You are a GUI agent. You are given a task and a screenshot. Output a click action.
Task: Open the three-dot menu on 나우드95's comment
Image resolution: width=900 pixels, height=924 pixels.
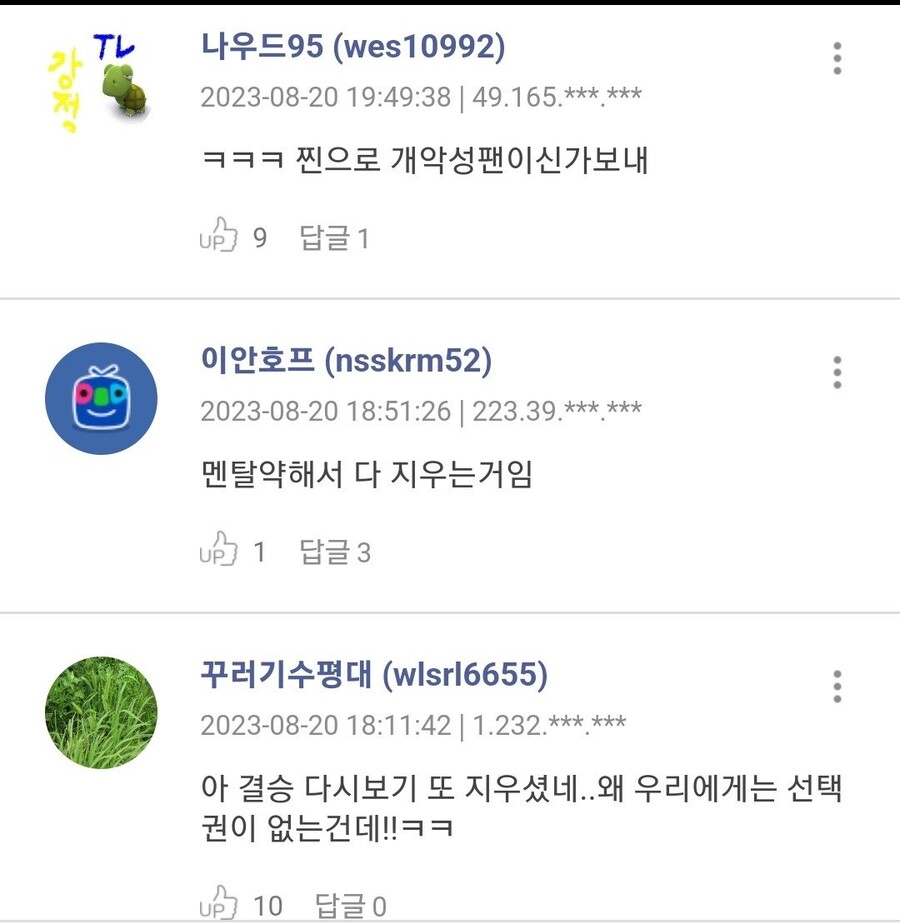[x=836, y=59]
